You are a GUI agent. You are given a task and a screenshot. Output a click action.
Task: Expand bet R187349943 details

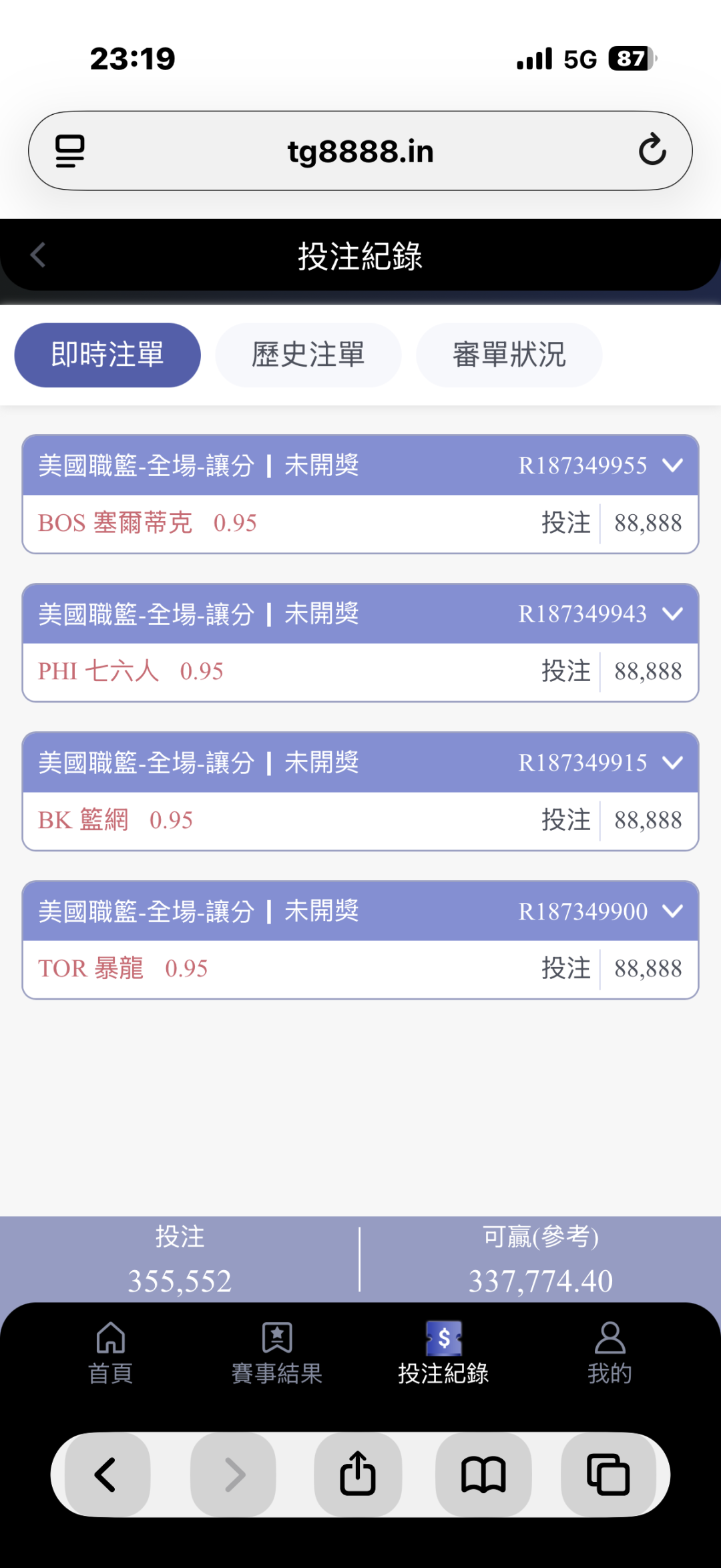coord(673,613)
